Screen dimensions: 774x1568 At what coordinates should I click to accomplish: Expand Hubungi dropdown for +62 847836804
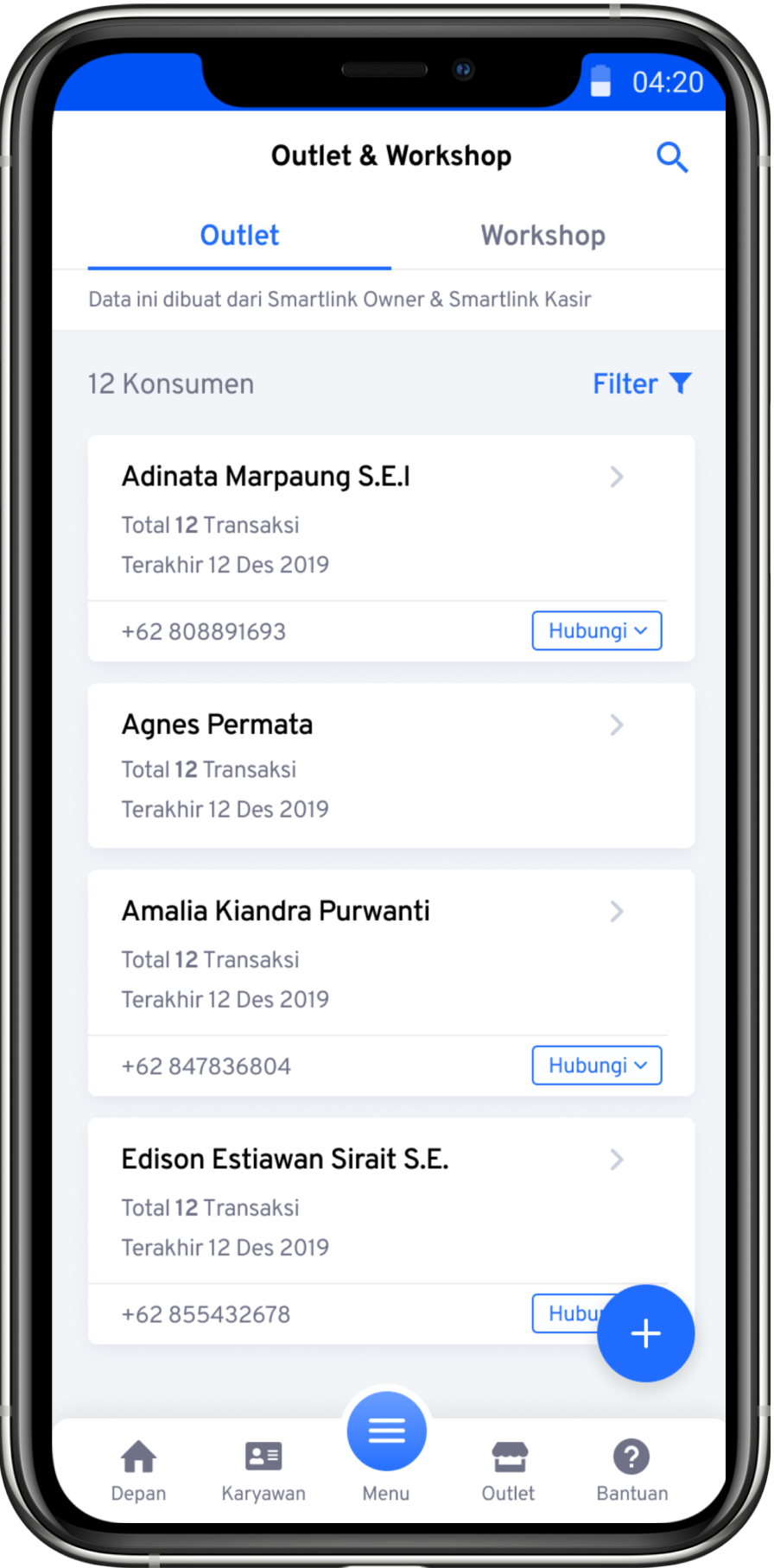tap(597, 1065)
